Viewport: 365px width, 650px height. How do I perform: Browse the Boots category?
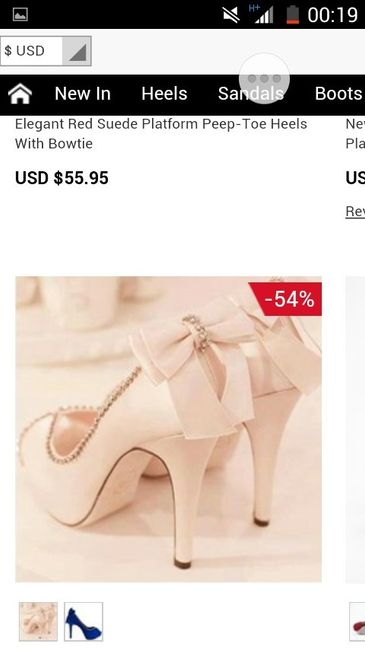tap(338, 94)
